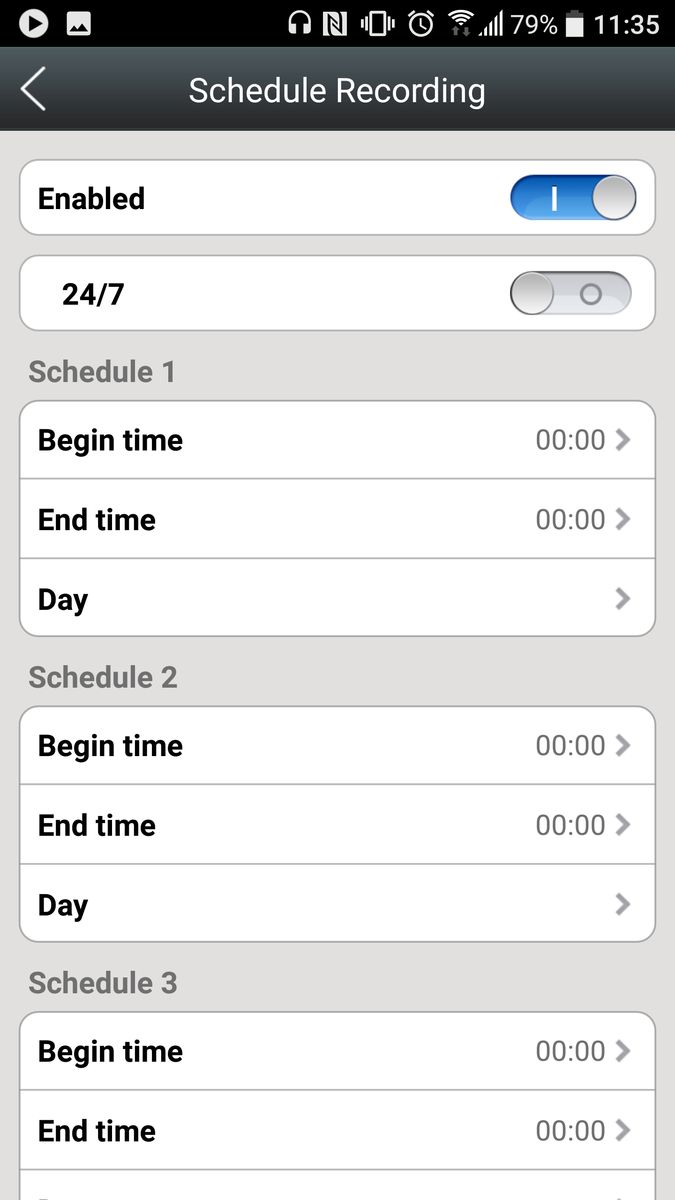
Task: Go back from Schedule Recording
Action: click(34, 90)
